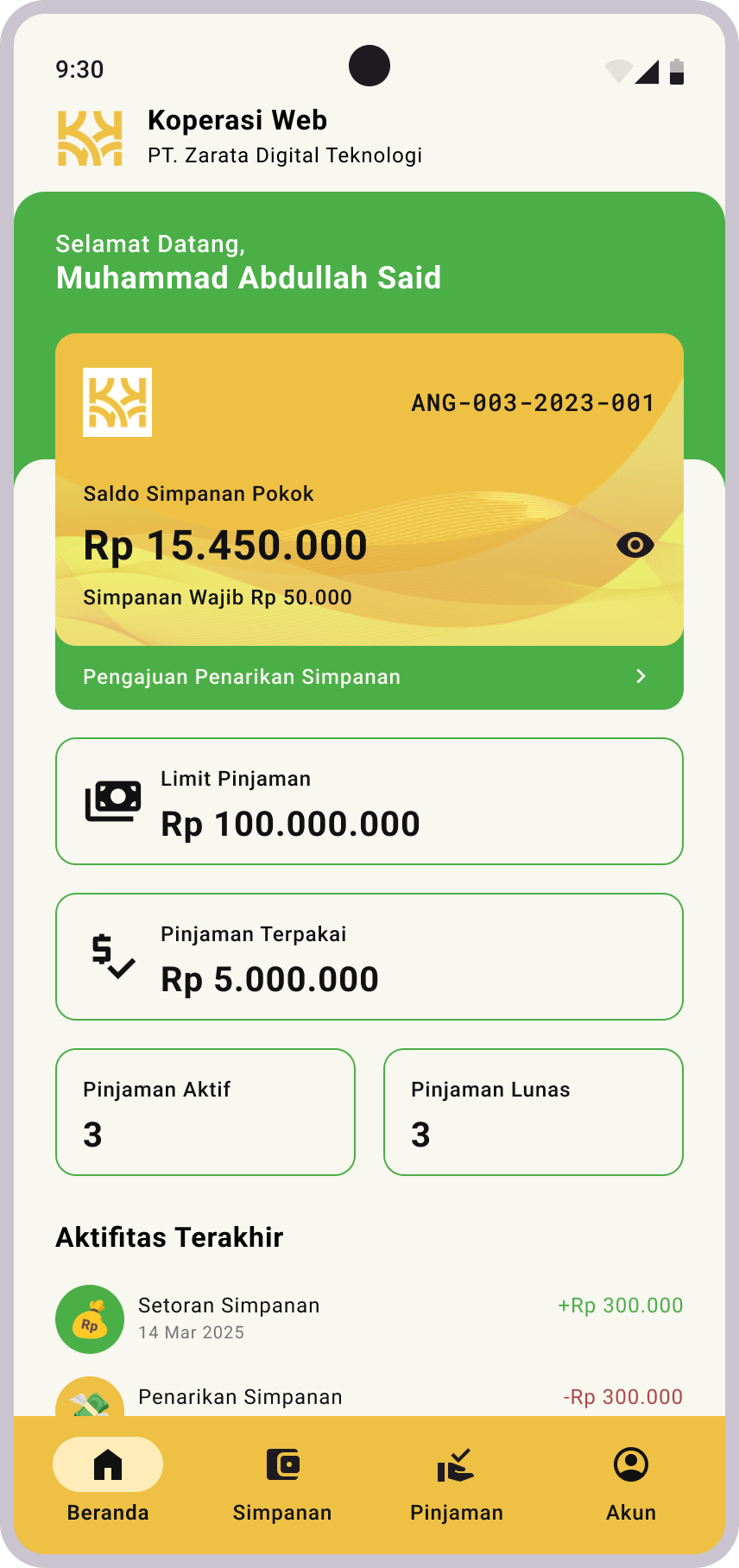Open the Limit Pinjaman card
This screenshot has width=739, height=1568.
[369, 801]
